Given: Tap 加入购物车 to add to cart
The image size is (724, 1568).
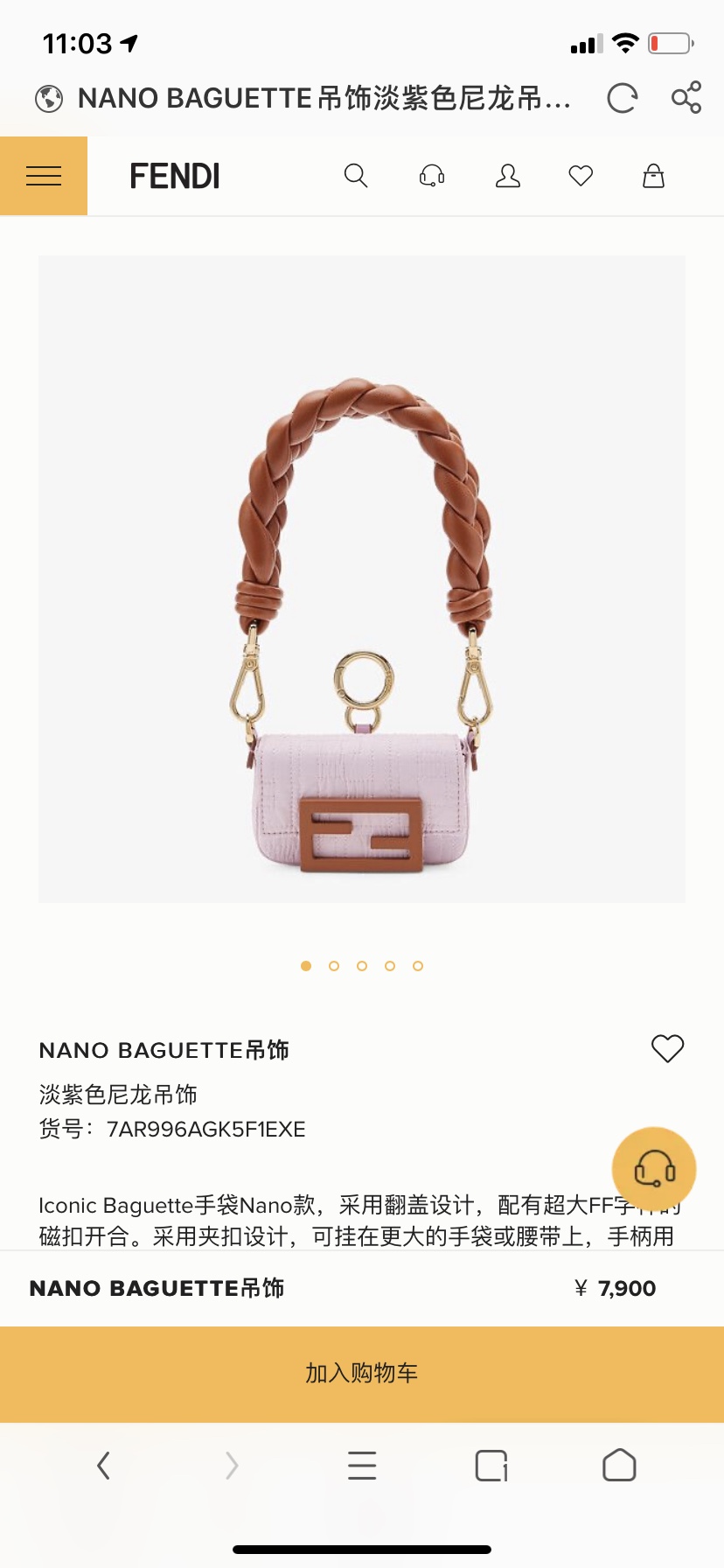Looking at the screenshot, I should tap(362, 1373).
